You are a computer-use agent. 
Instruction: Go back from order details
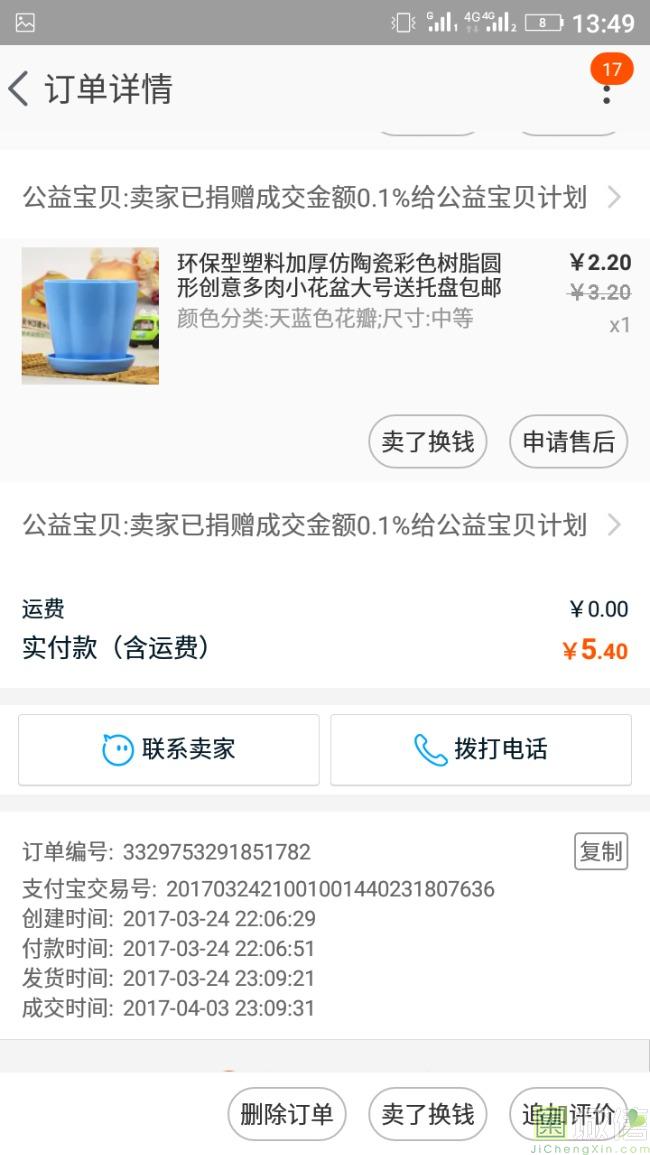coord(19,89)
